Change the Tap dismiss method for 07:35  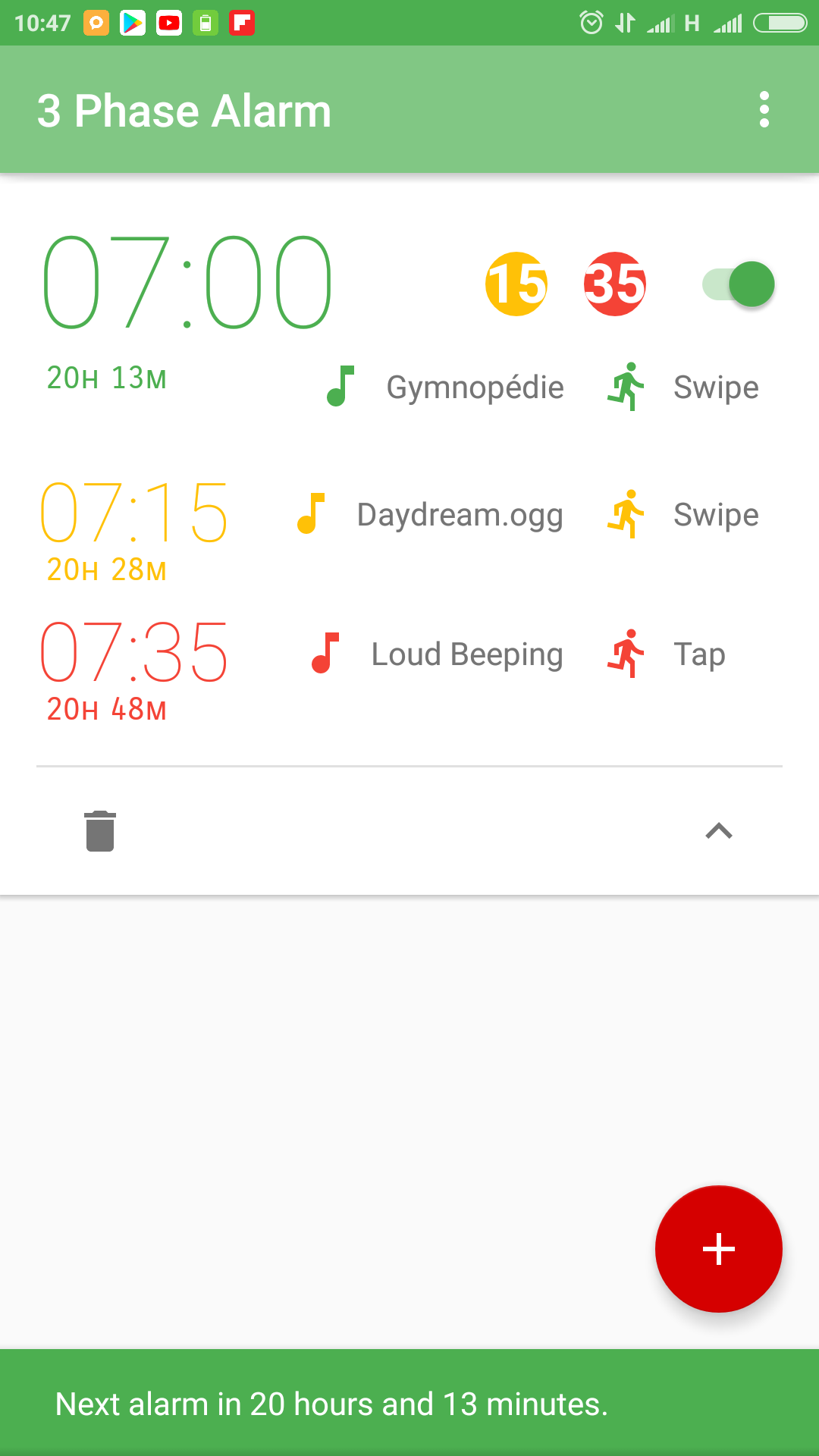667,654
